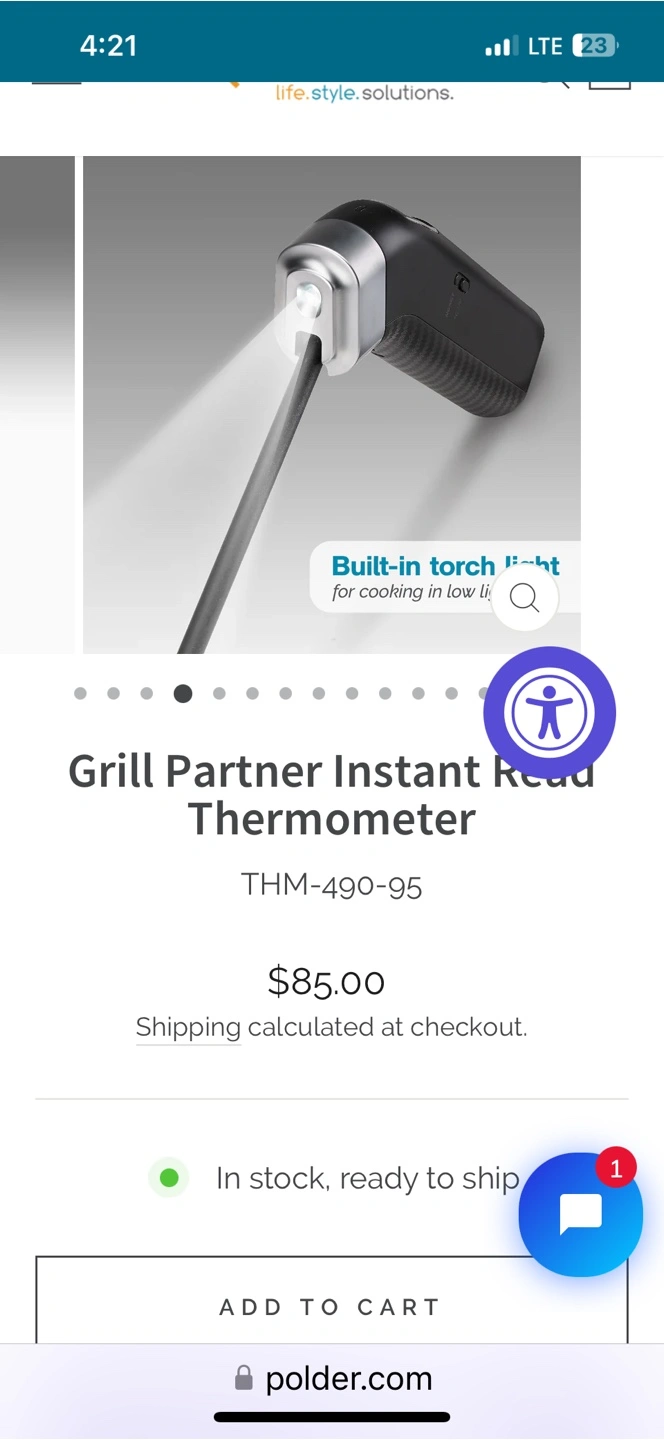
Task: Open the chat bubble with one notification
Action: coord(580,1214)
